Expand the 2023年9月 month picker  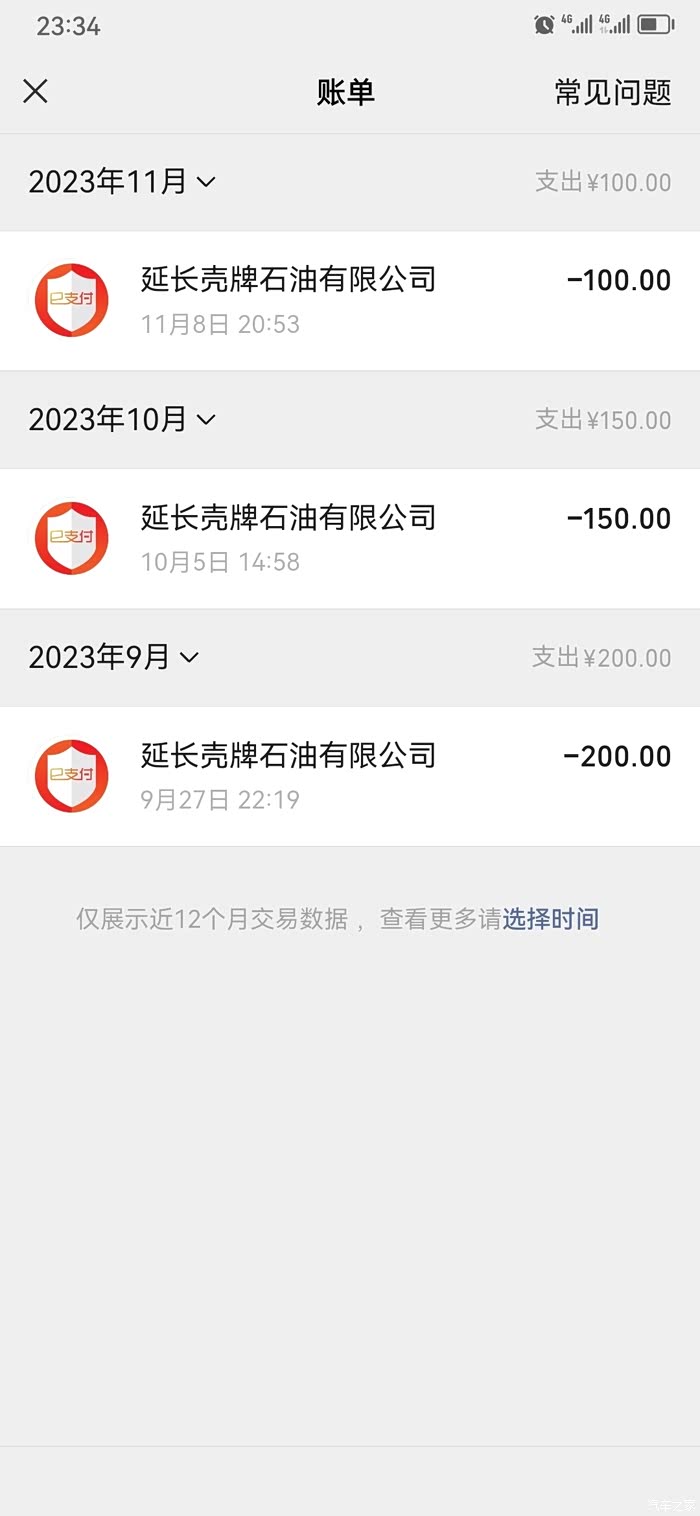114,657
